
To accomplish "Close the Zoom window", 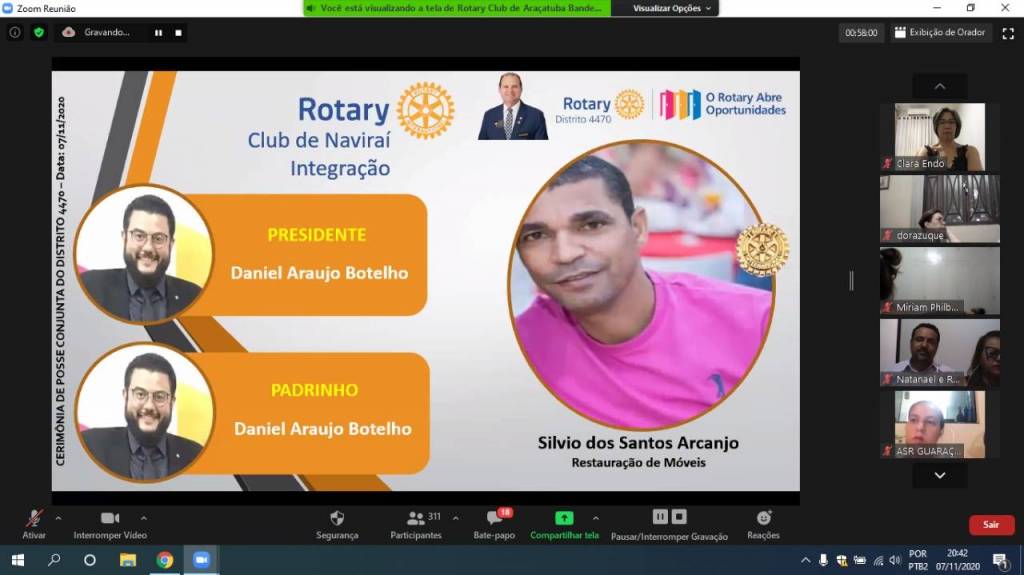I will click(1005, 8).
